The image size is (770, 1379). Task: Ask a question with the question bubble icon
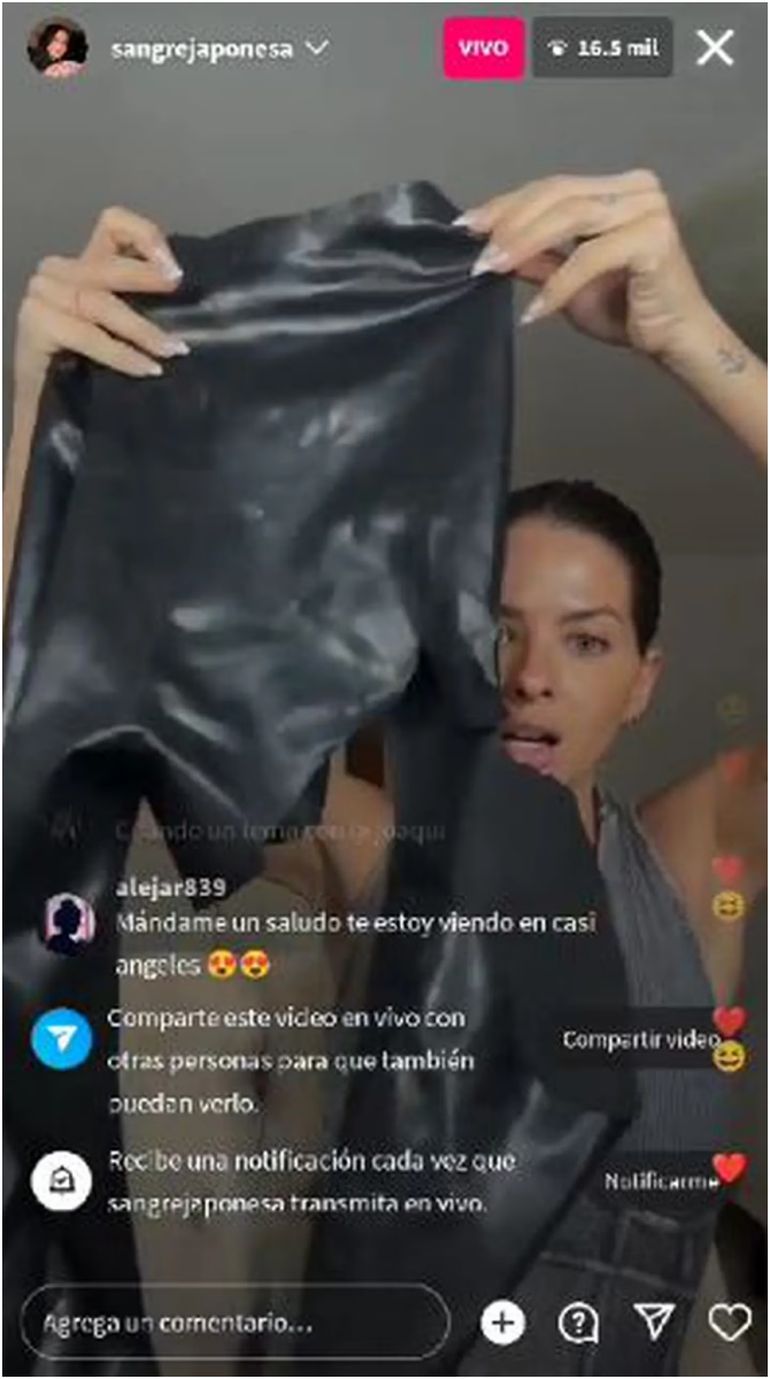(x=578, y=1323)
